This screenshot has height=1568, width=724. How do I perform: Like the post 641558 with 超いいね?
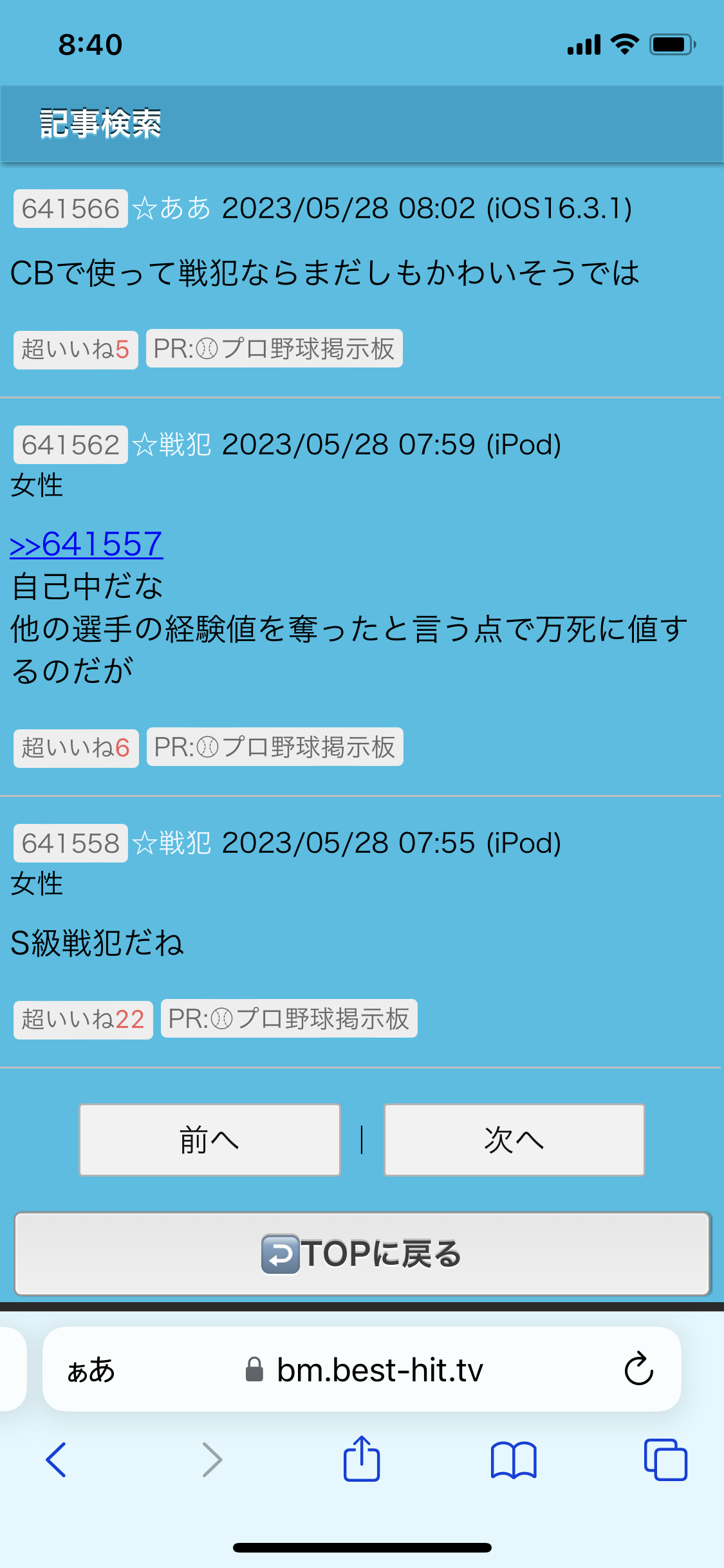coord(83,1020)
